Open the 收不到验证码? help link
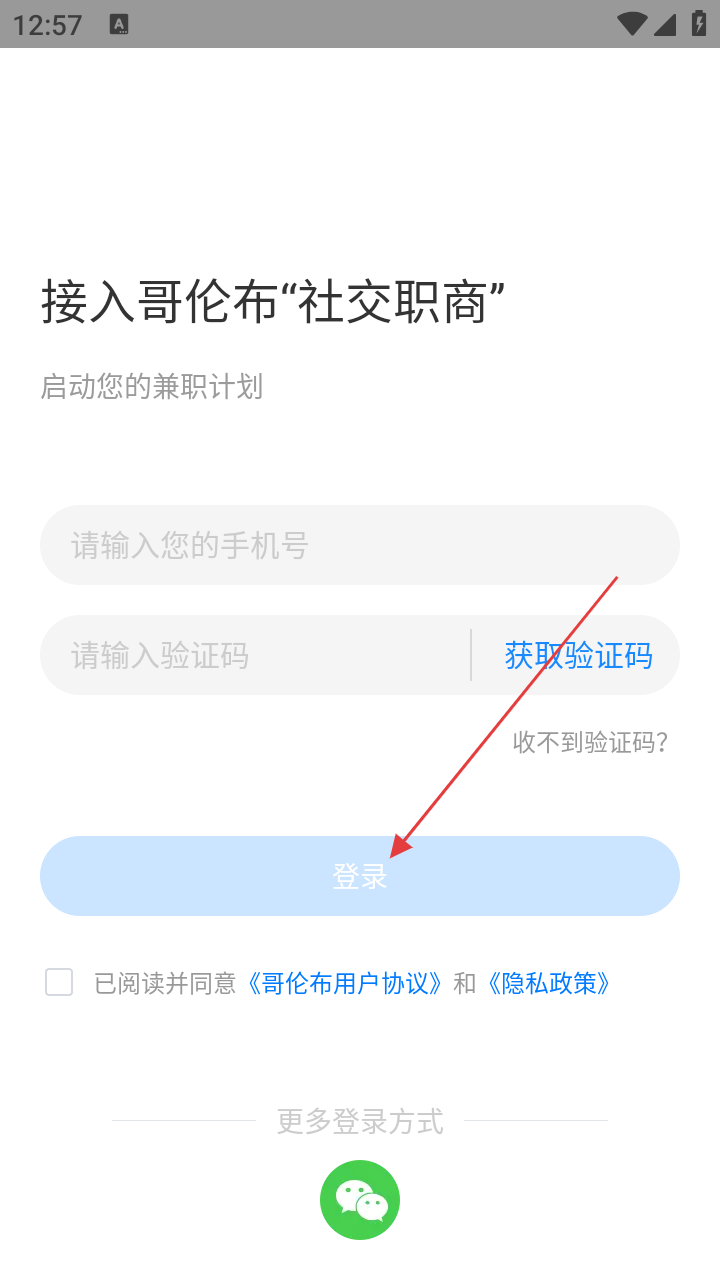Screen dimensions: 720x1280 [x=590, y=742]
